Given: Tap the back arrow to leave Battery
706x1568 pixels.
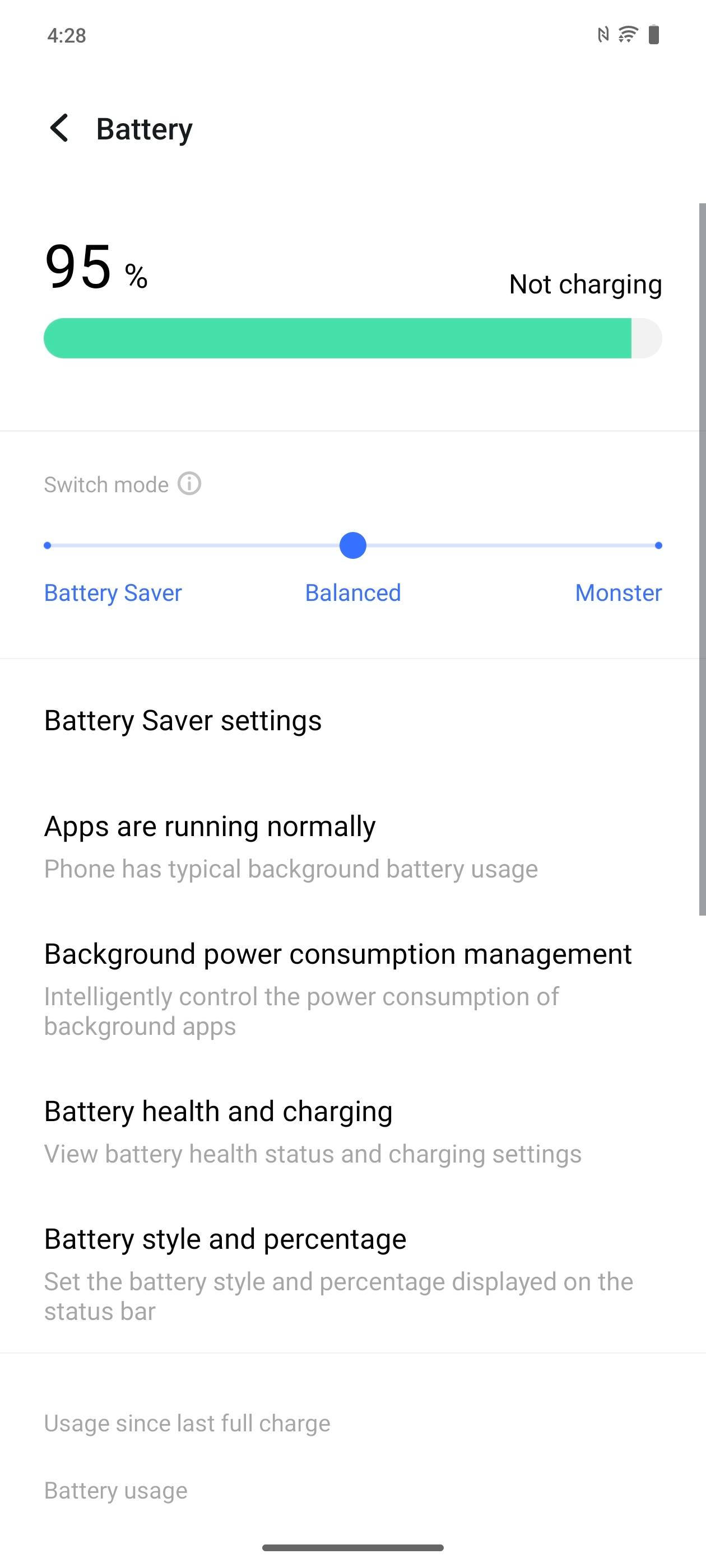Looking at the screenshot, I should [x=59, y=128].
